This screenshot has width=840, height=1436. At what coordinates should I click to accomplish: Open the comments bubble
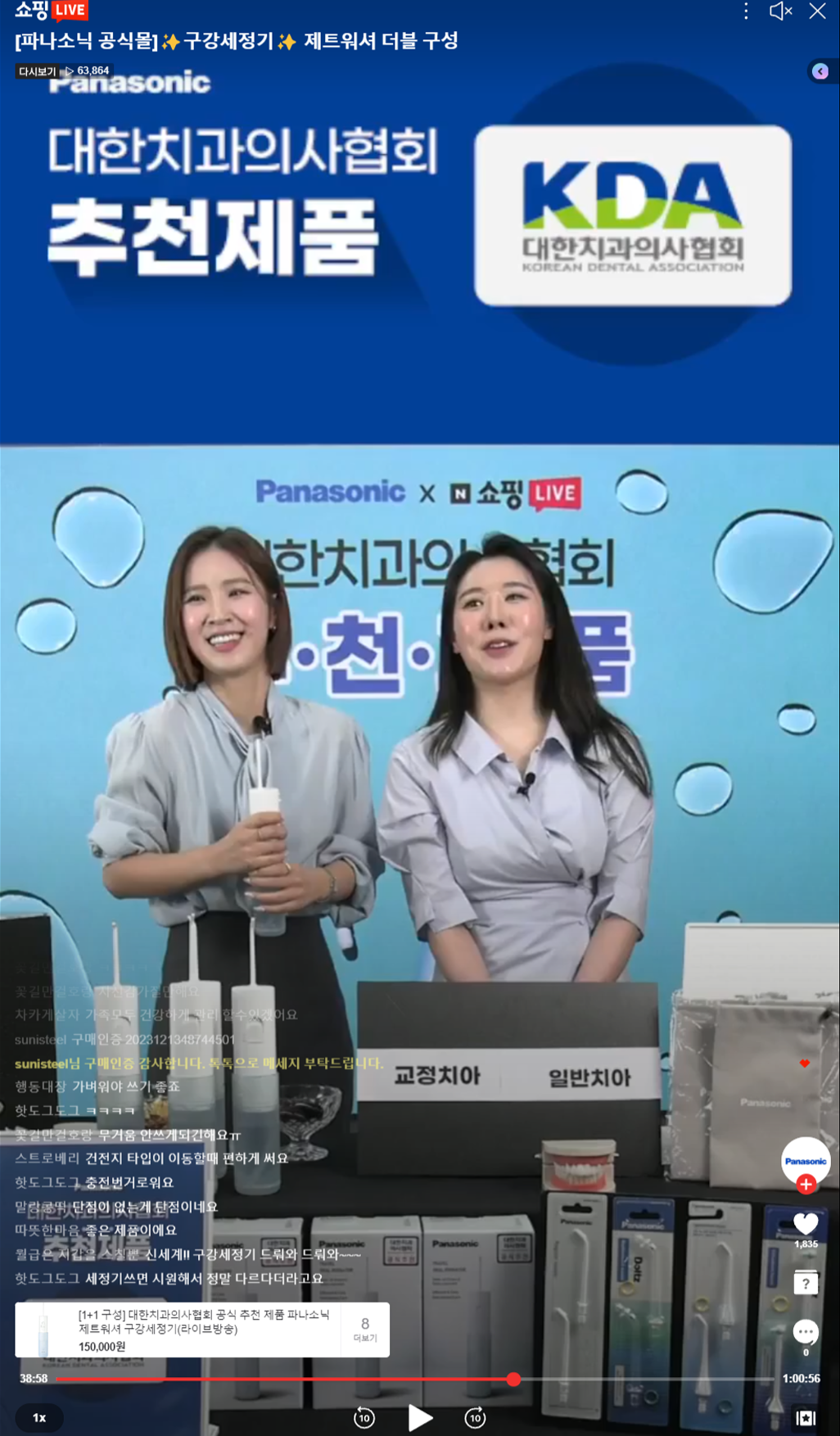click(x=806, y=1333)
